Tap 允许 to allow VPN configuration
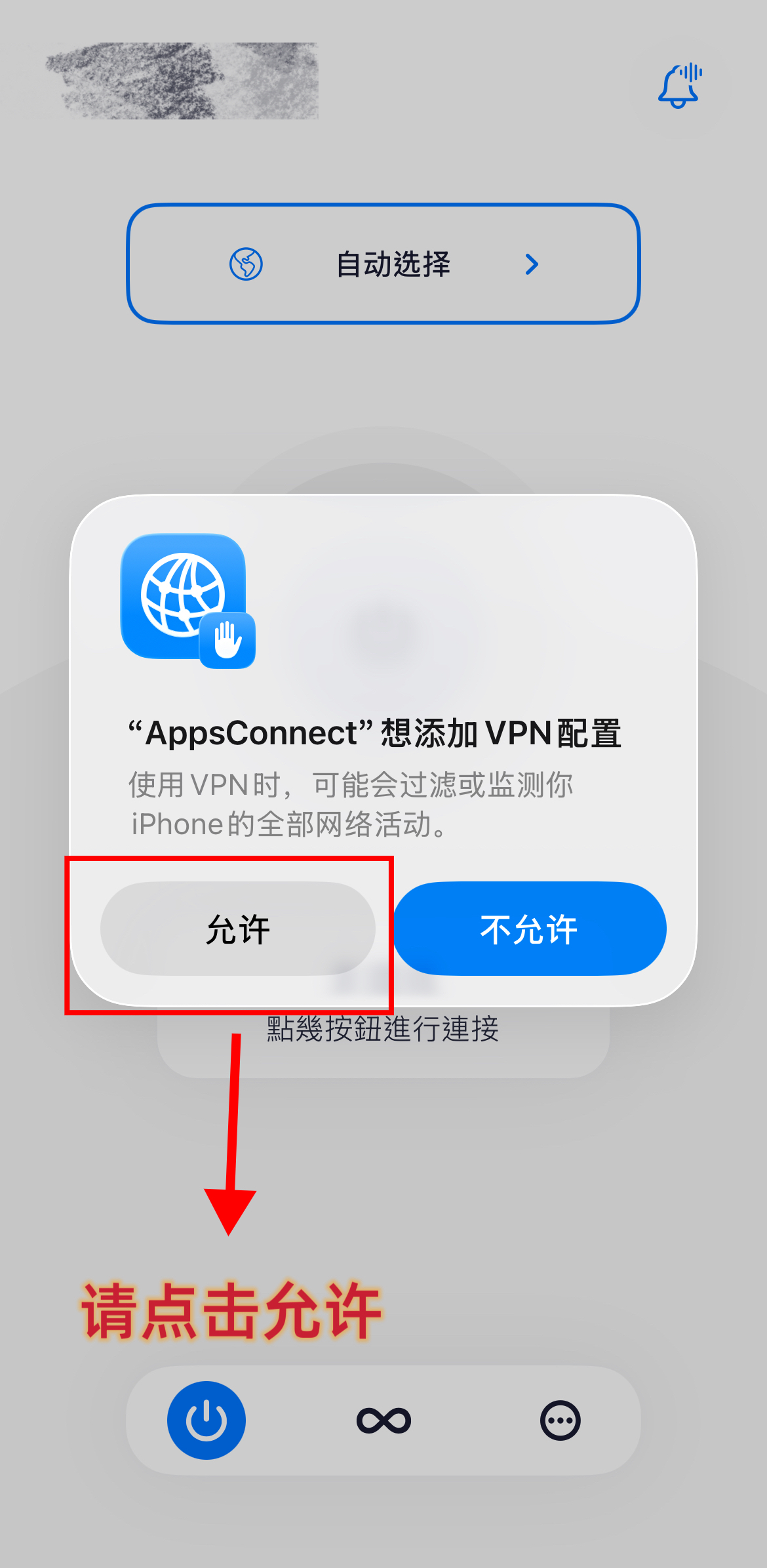767x1568 pixels. point(237,929)
